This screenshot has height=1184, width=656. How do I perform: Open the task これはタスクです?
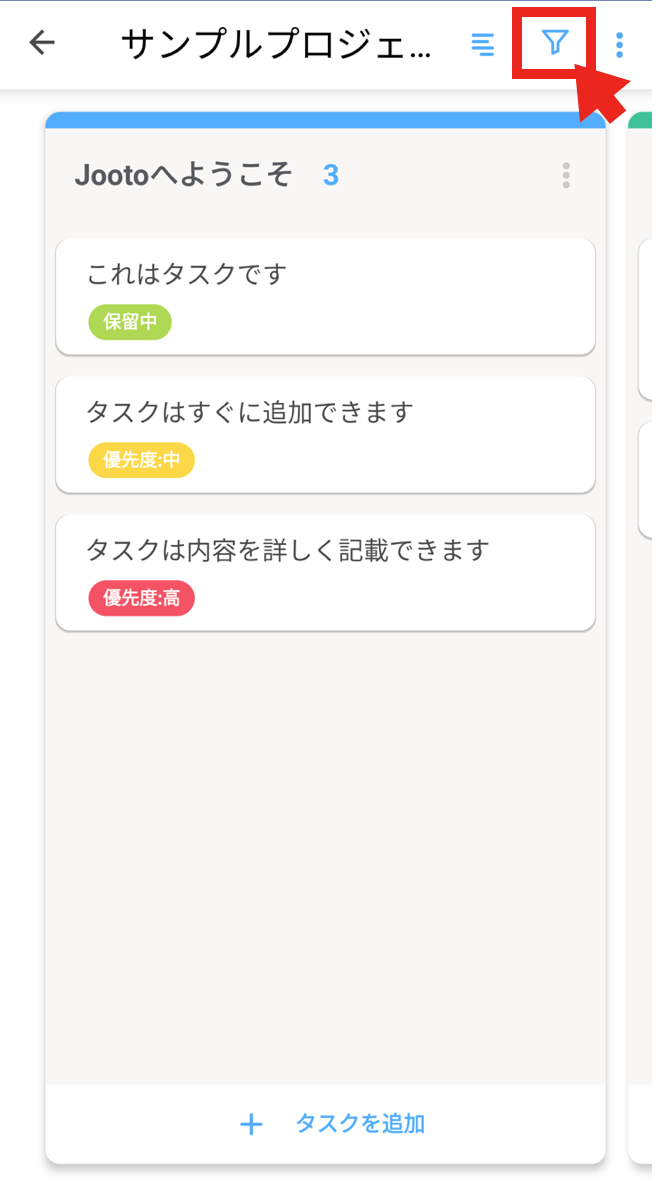(x=325, y=296)
